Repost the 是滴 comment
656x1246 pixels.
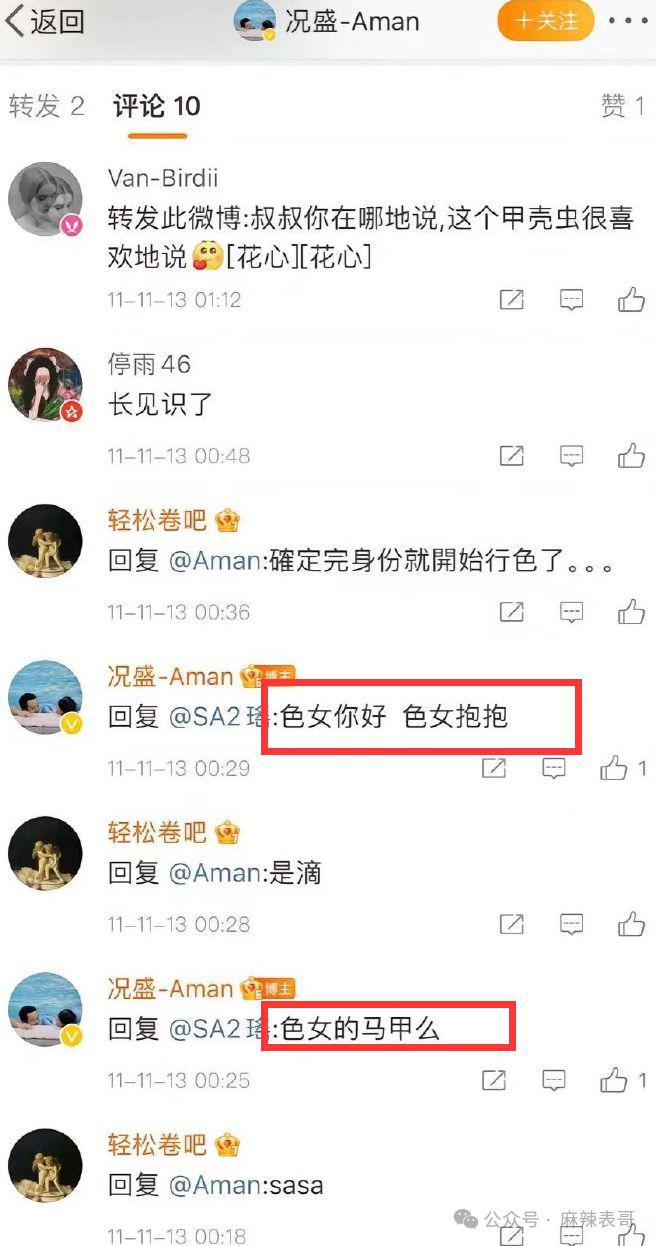tap(511, 924)
